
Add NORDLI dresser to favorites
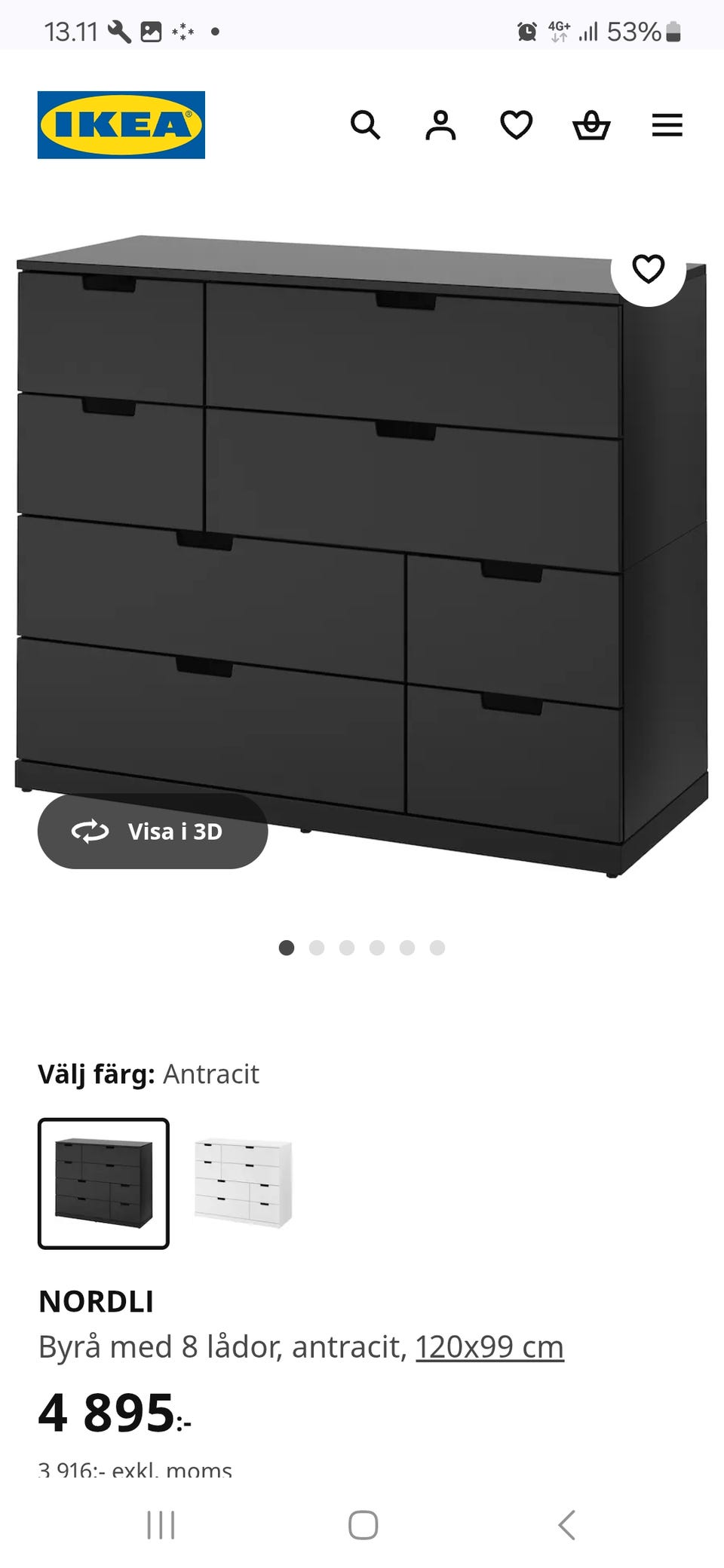click(x=648, y=269)
